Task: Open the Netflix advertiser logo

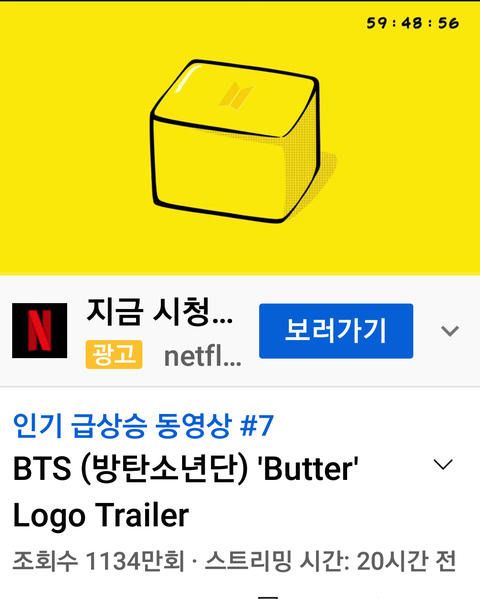Action: [40, 330]
